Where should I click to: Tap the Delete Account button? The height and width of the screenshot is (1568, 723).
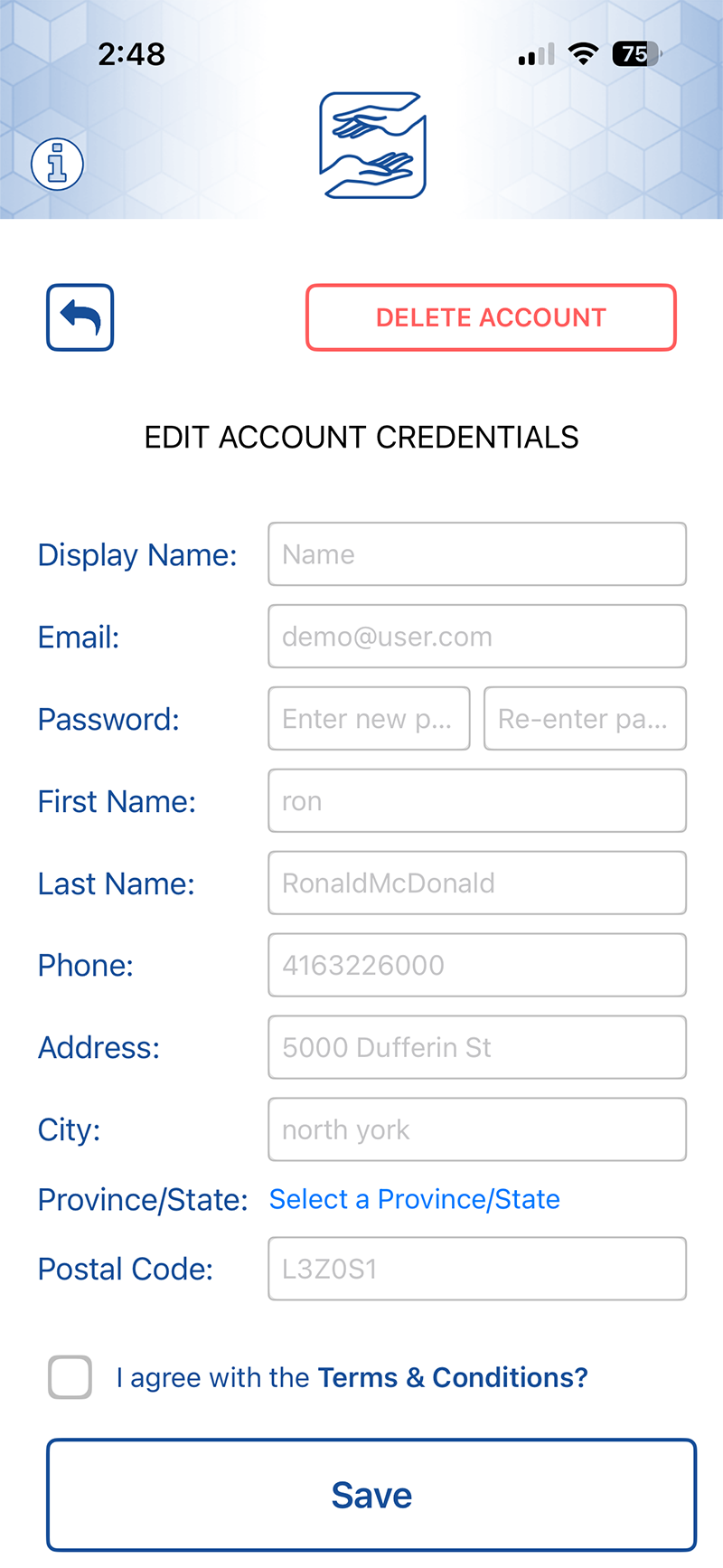tap(491, 317)
